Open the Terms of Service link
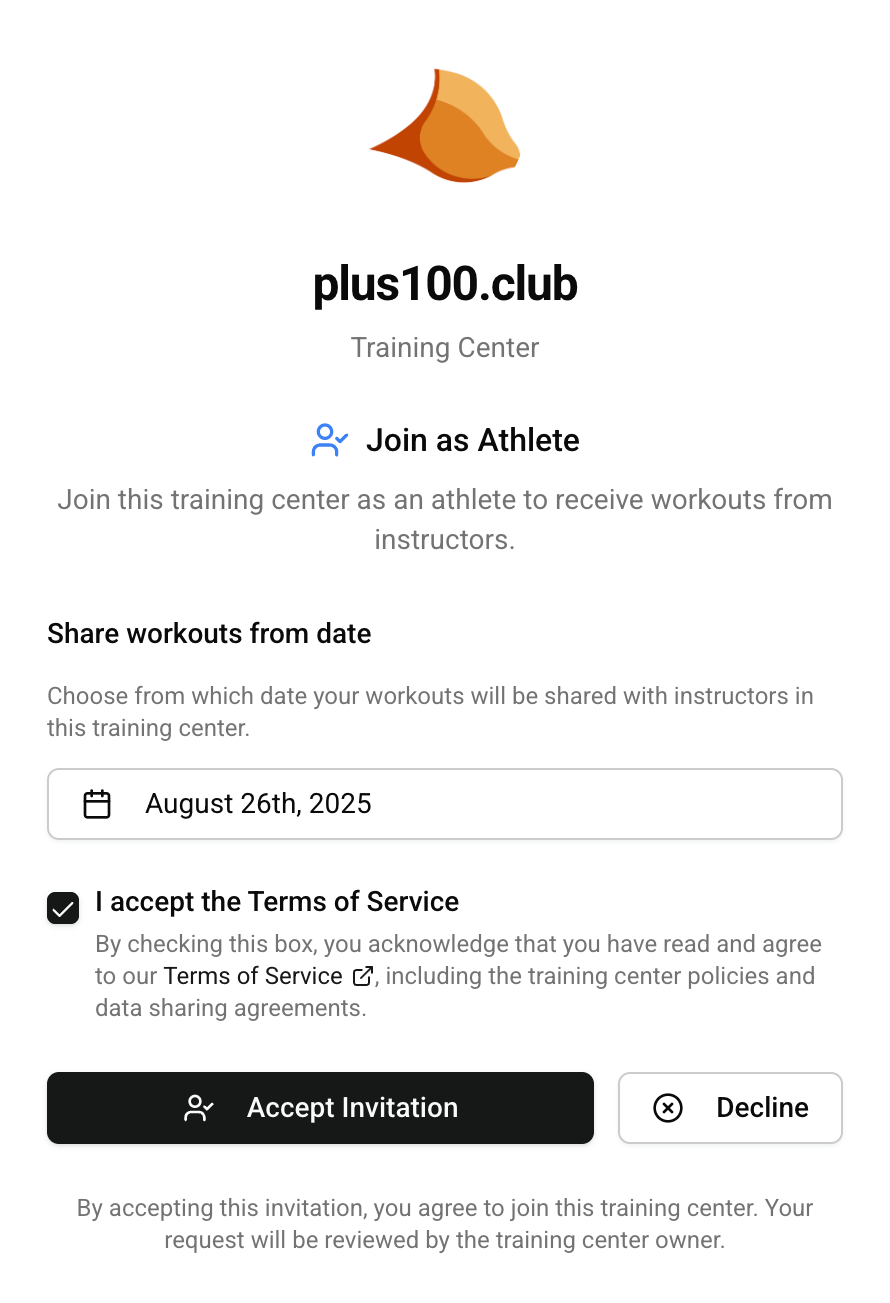890x1303 pixels. coord(252,976)
